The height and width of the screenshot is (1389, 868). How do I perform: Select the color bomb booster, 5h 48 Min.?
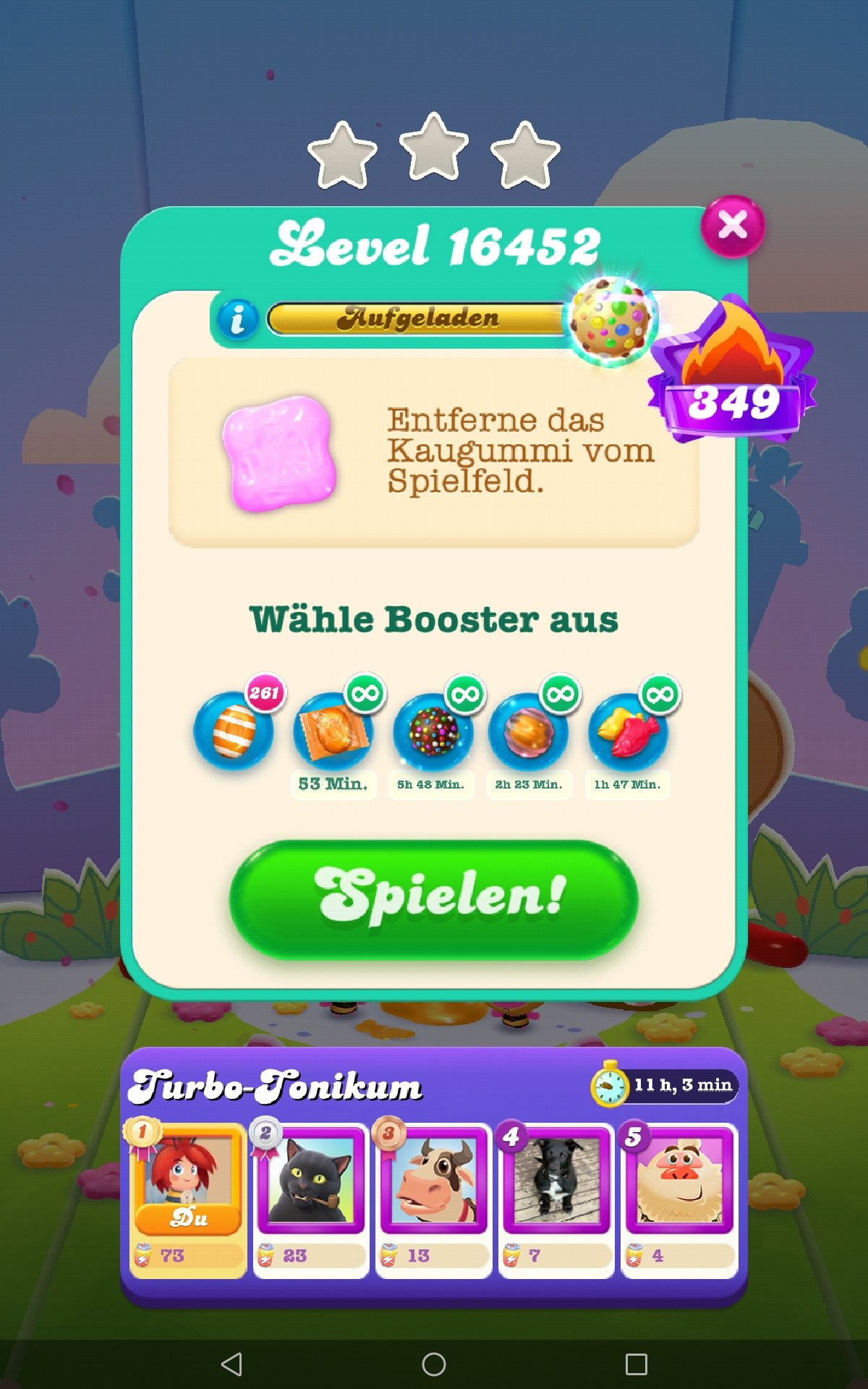pyautogui.click(x=433, y=731)
